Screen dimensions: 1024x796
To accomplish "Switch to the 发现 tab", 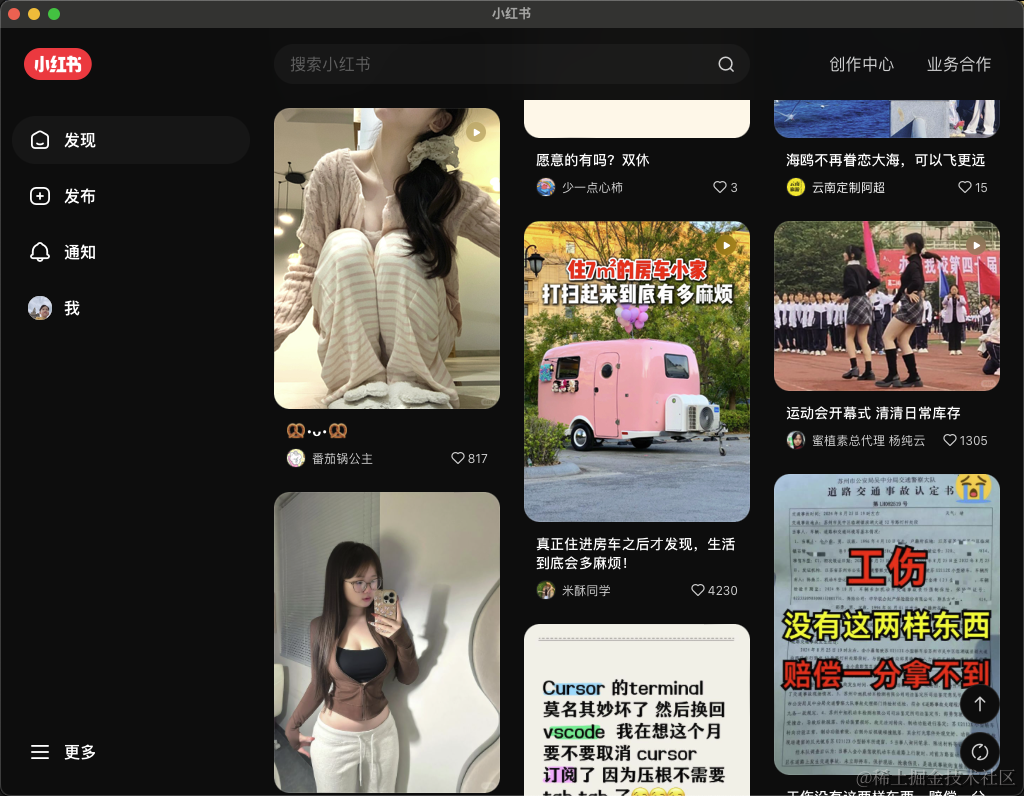I will [x=131, y=140].
